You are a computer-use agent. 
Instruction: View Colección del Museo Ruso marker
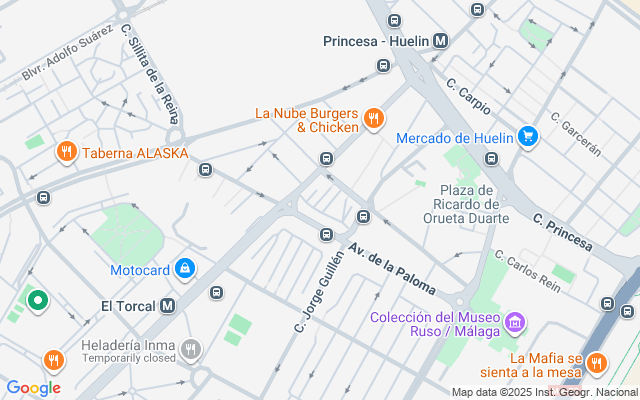(x=516, y=323)
